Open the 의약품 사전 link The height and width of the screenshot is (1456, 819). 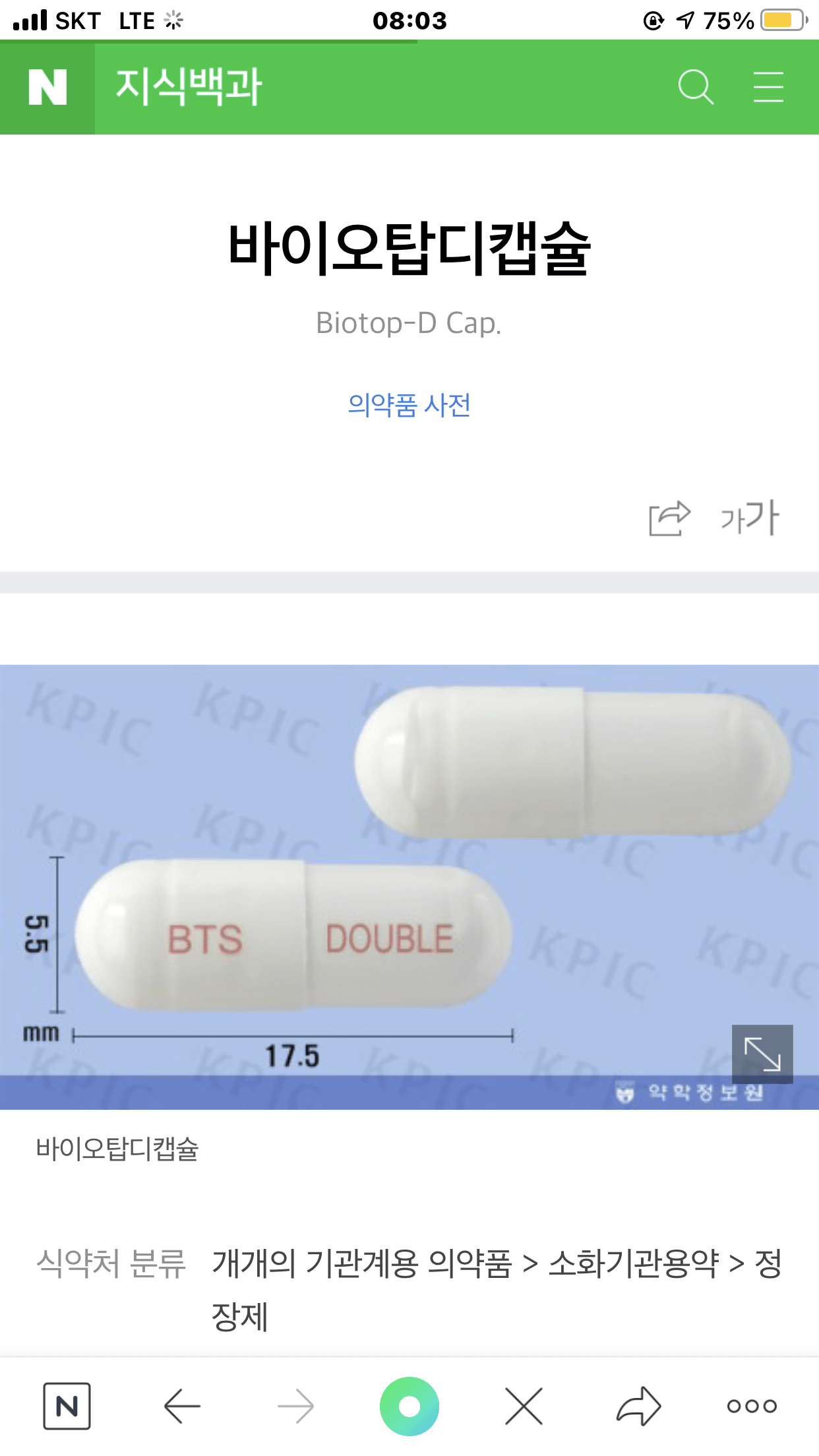click(409, 405)
